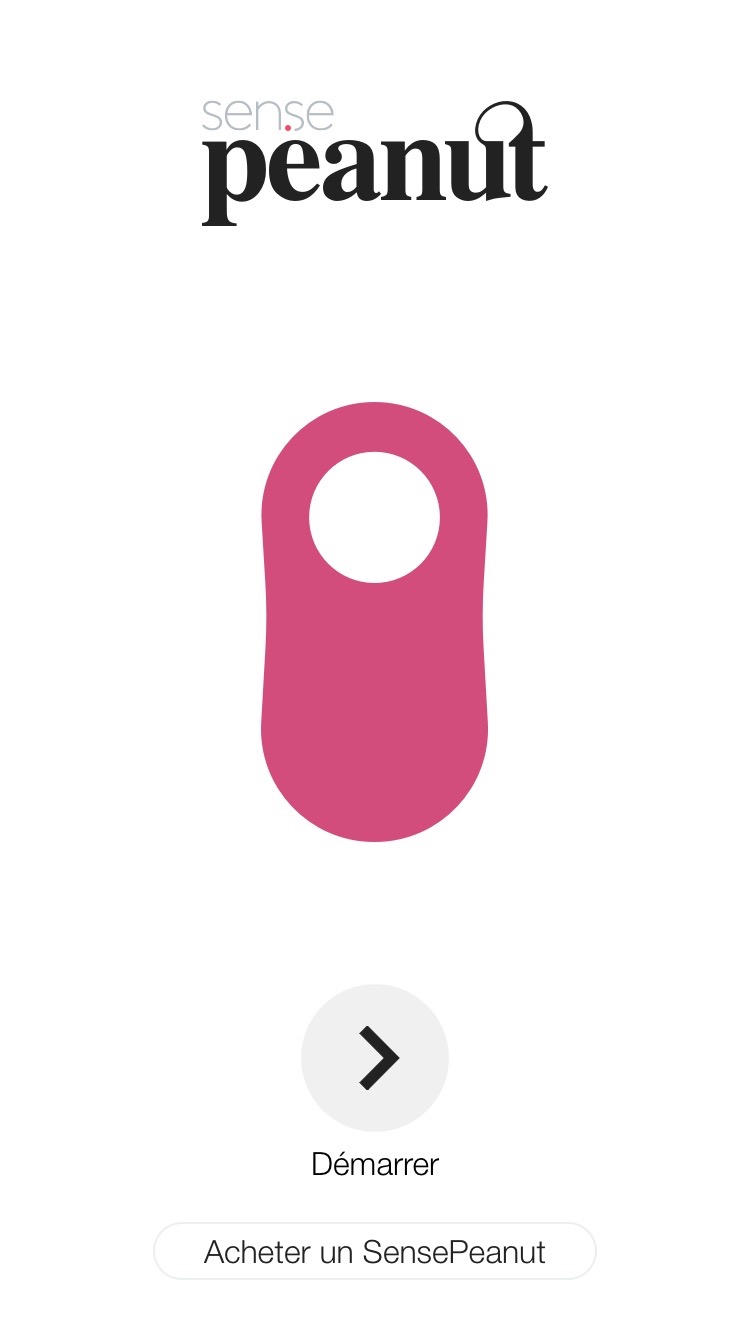This screenshot has width=750, height=1334.
Task: Open Acheter un SensePeanut
Action: pos(375,1251)
